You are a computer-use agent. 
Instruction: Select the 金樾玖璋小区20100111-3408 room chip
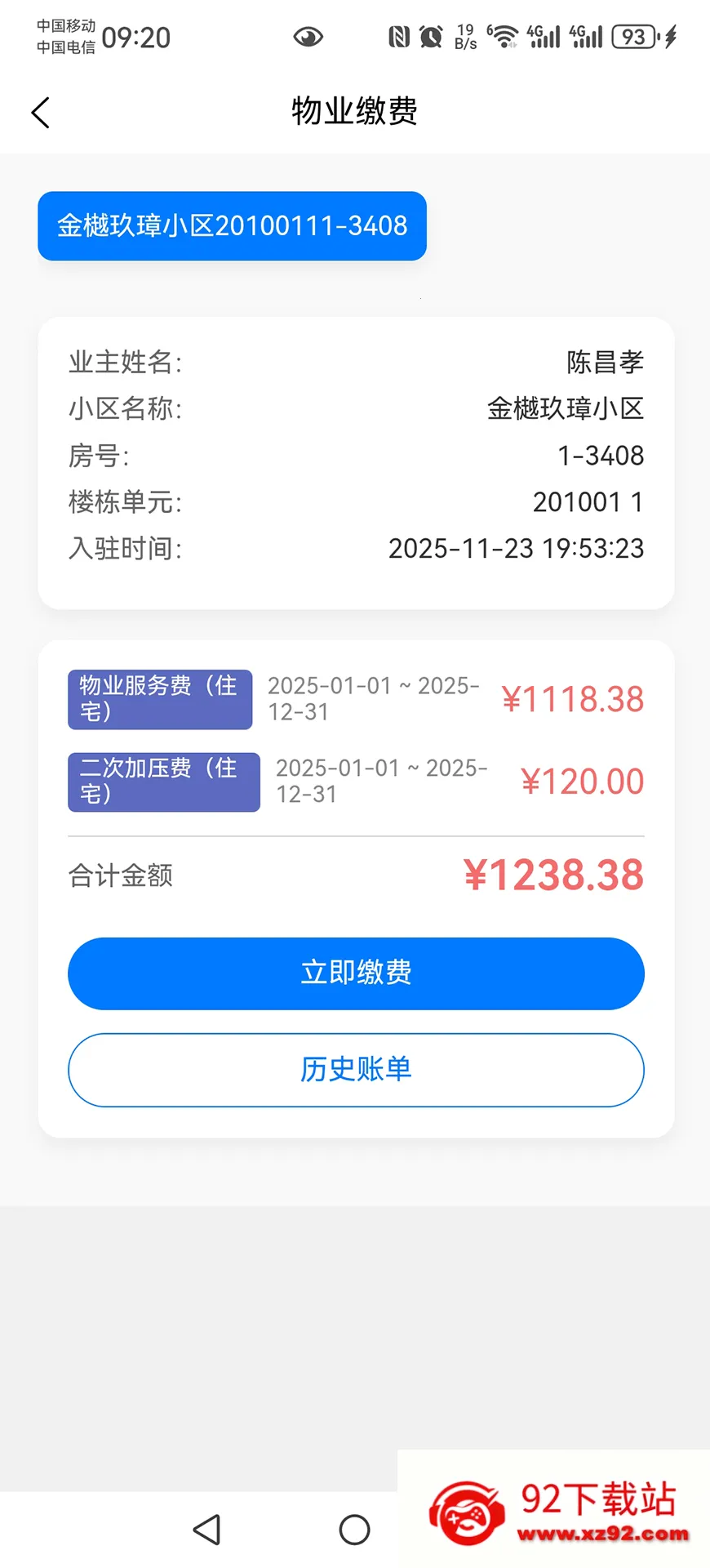coord(232,226)
